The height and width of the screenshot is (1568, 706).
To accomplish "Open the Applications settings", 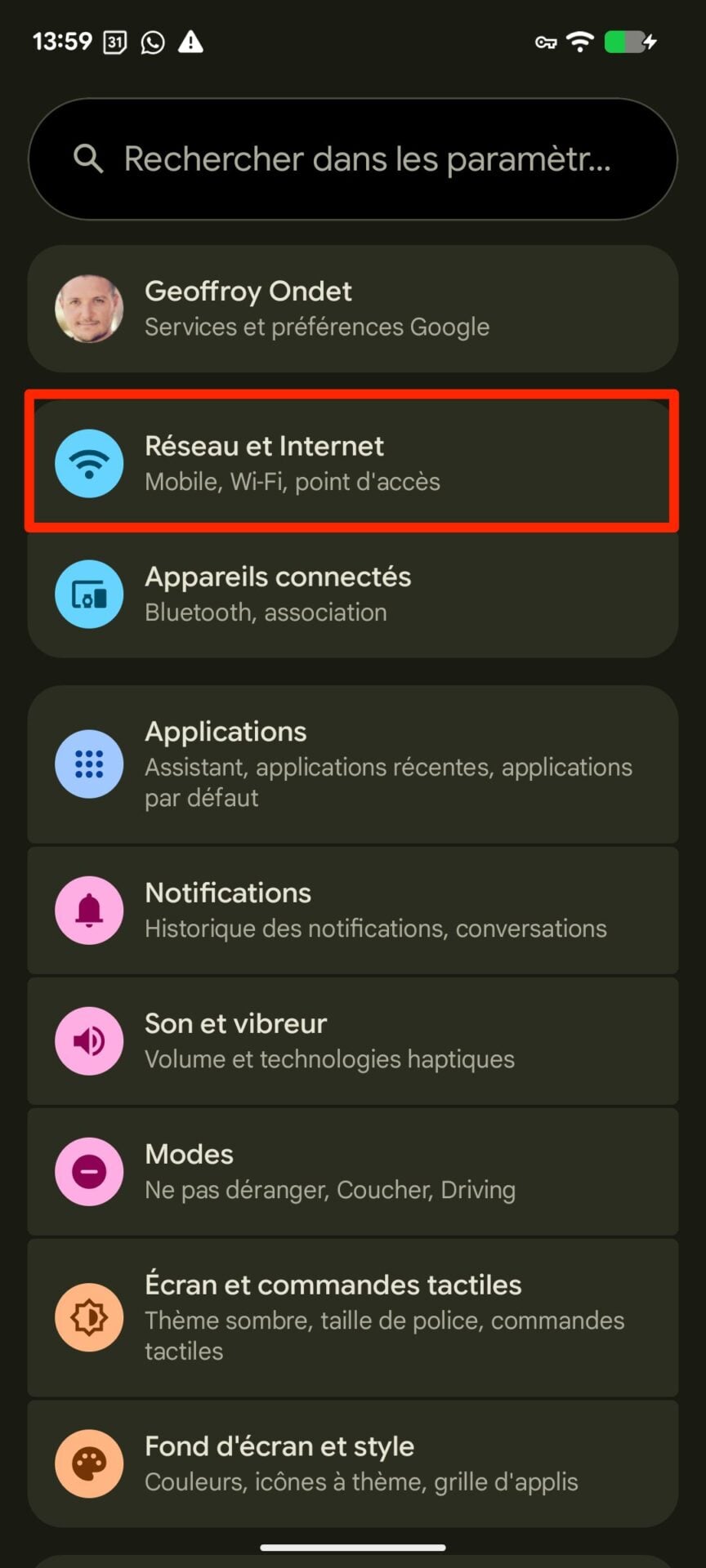I will 353,764.
